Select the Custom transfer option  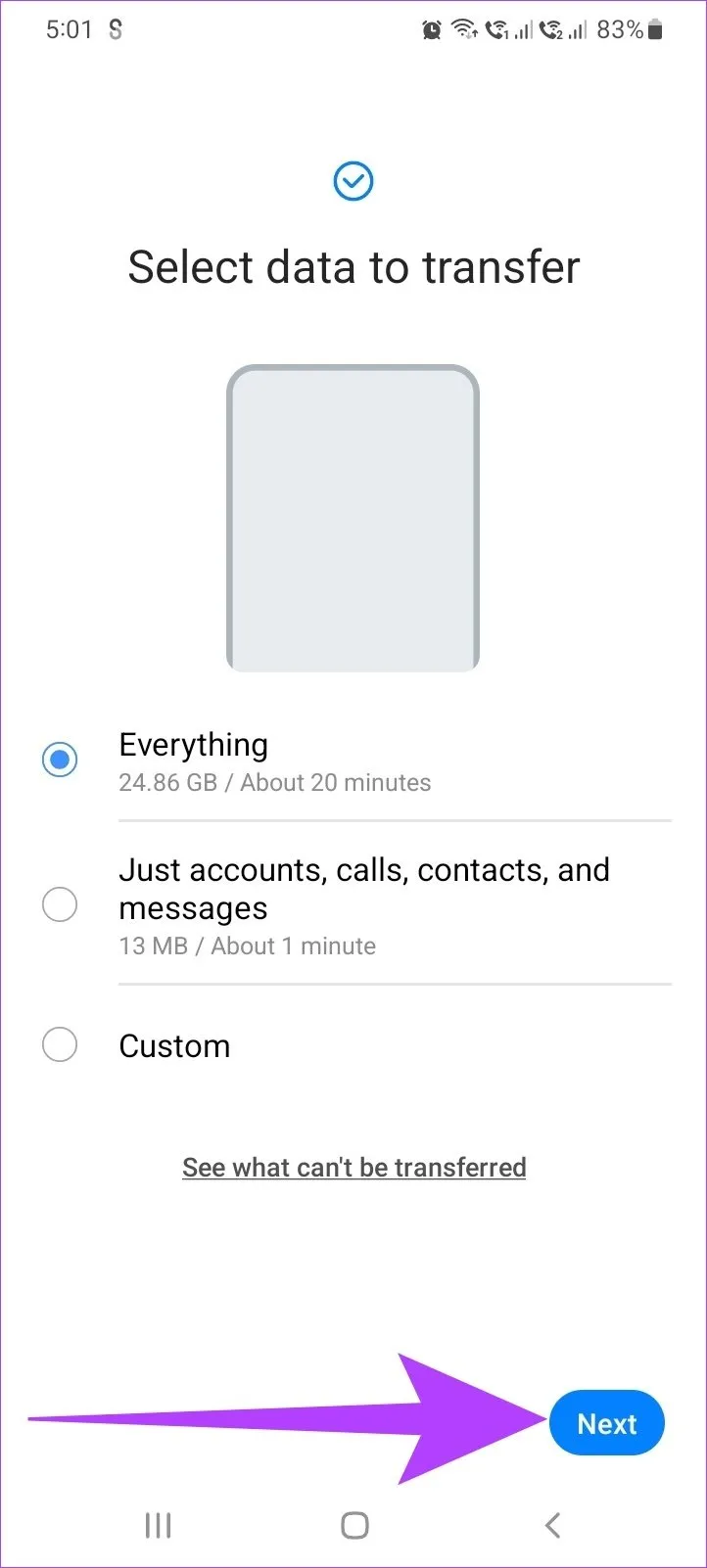click(60, 1045)
